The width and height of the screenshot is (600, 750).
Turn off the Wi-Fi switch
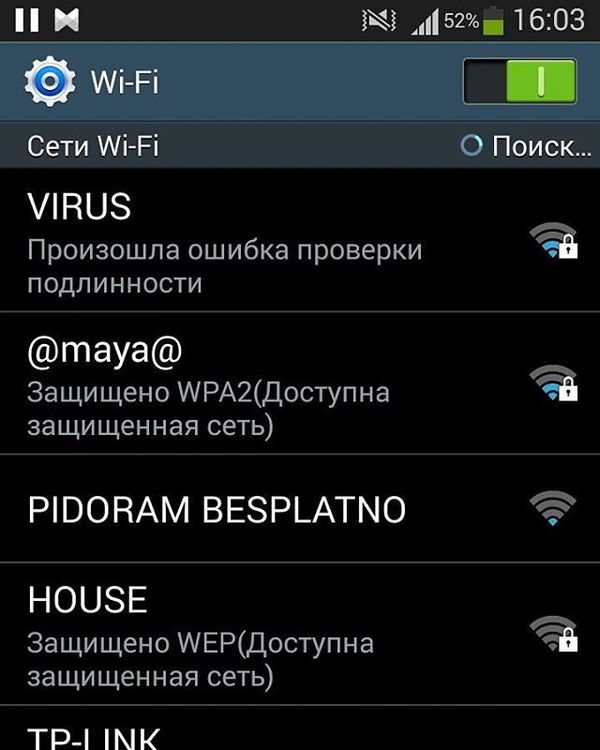coord(519,81)
